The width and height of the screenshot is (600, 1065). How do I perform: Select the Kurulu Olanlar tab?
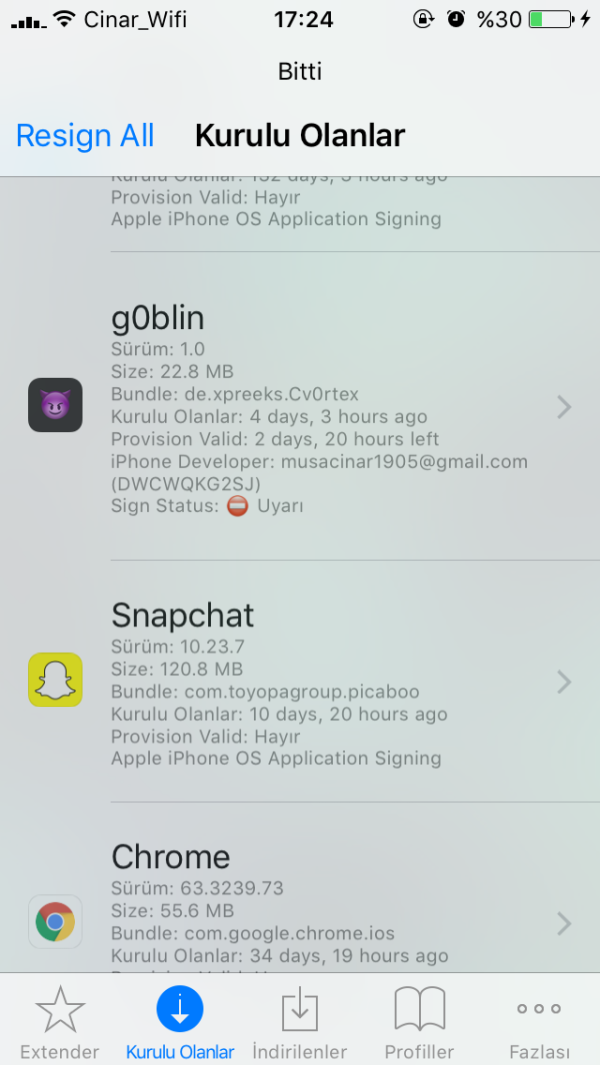click(180, 1020)
